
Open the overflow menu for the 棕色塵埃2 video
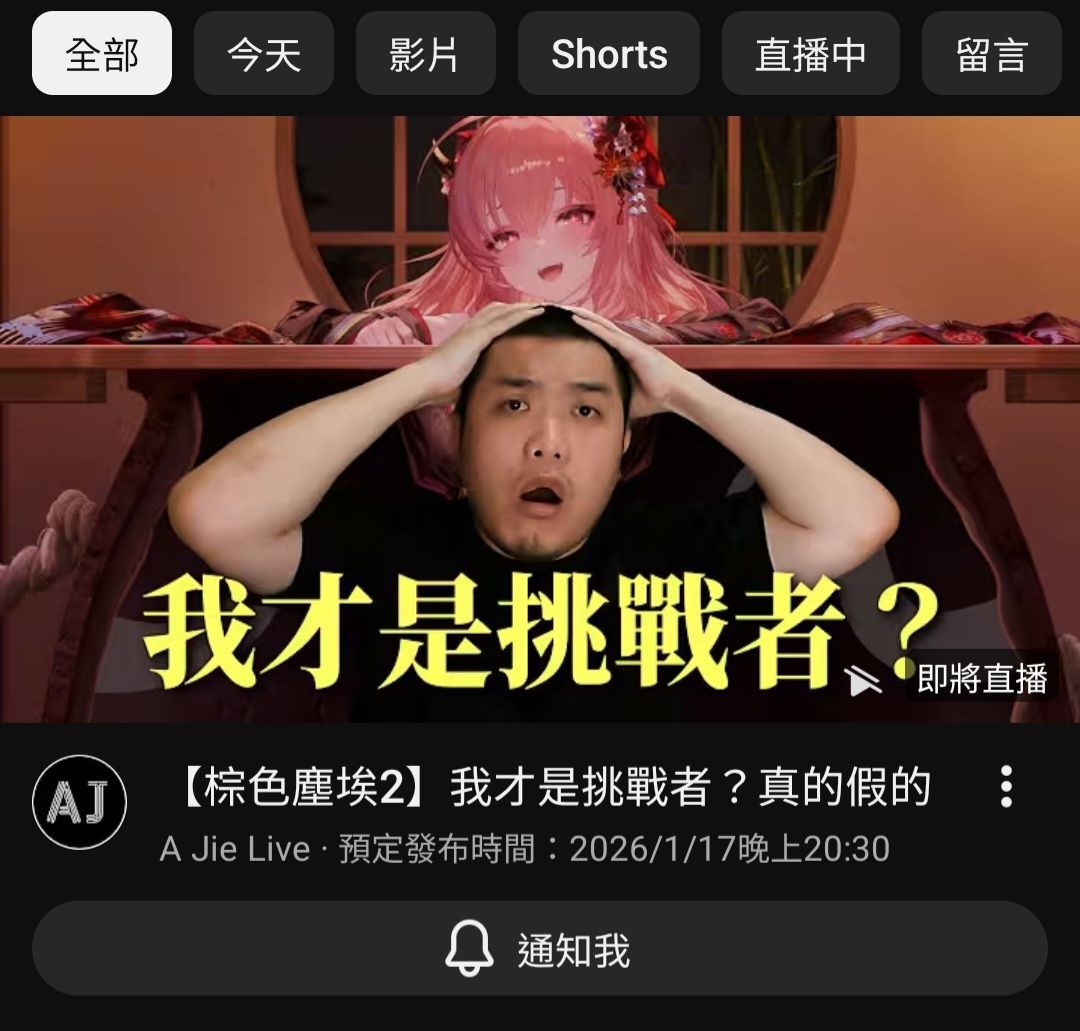pos(1006,787)
